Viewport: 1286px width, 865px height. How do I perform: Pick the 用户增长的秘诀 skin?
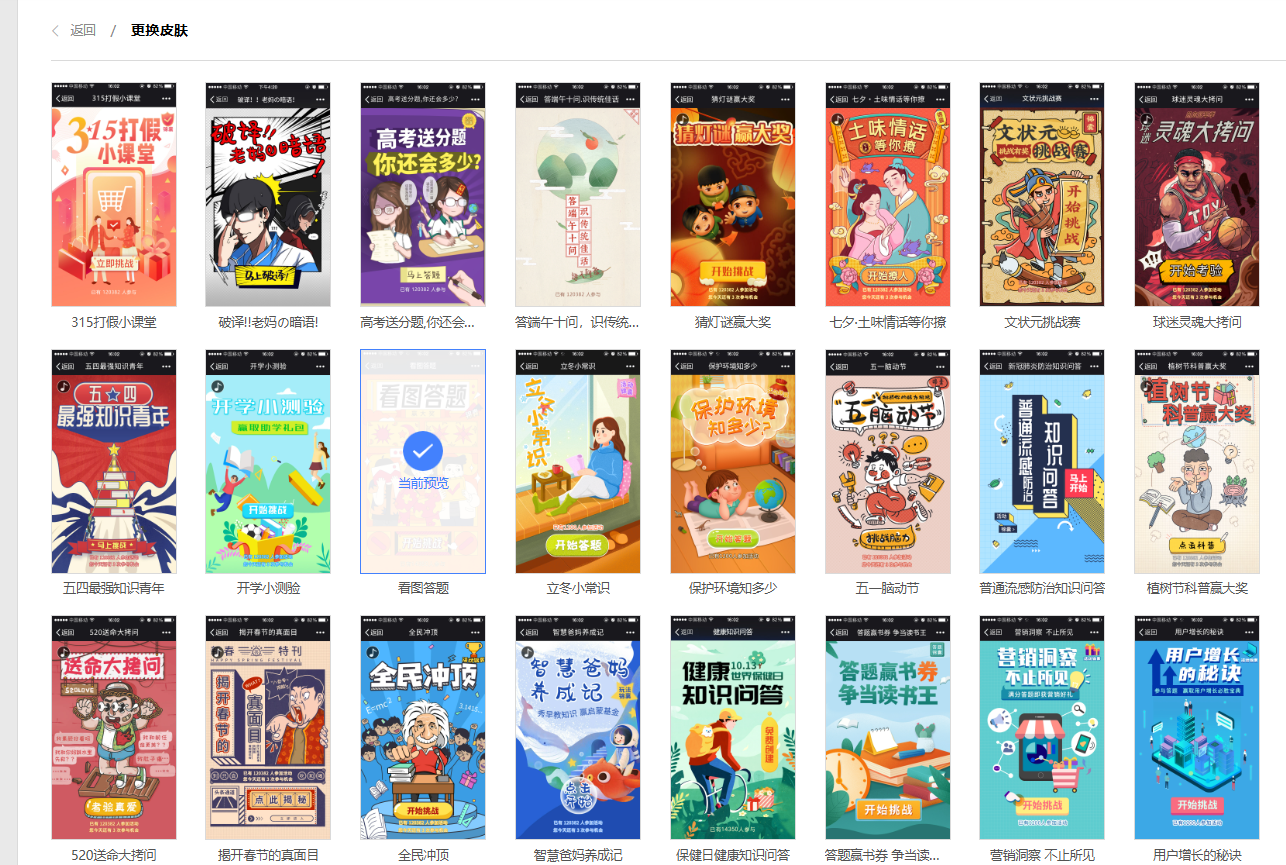(x=1197, y=727)
